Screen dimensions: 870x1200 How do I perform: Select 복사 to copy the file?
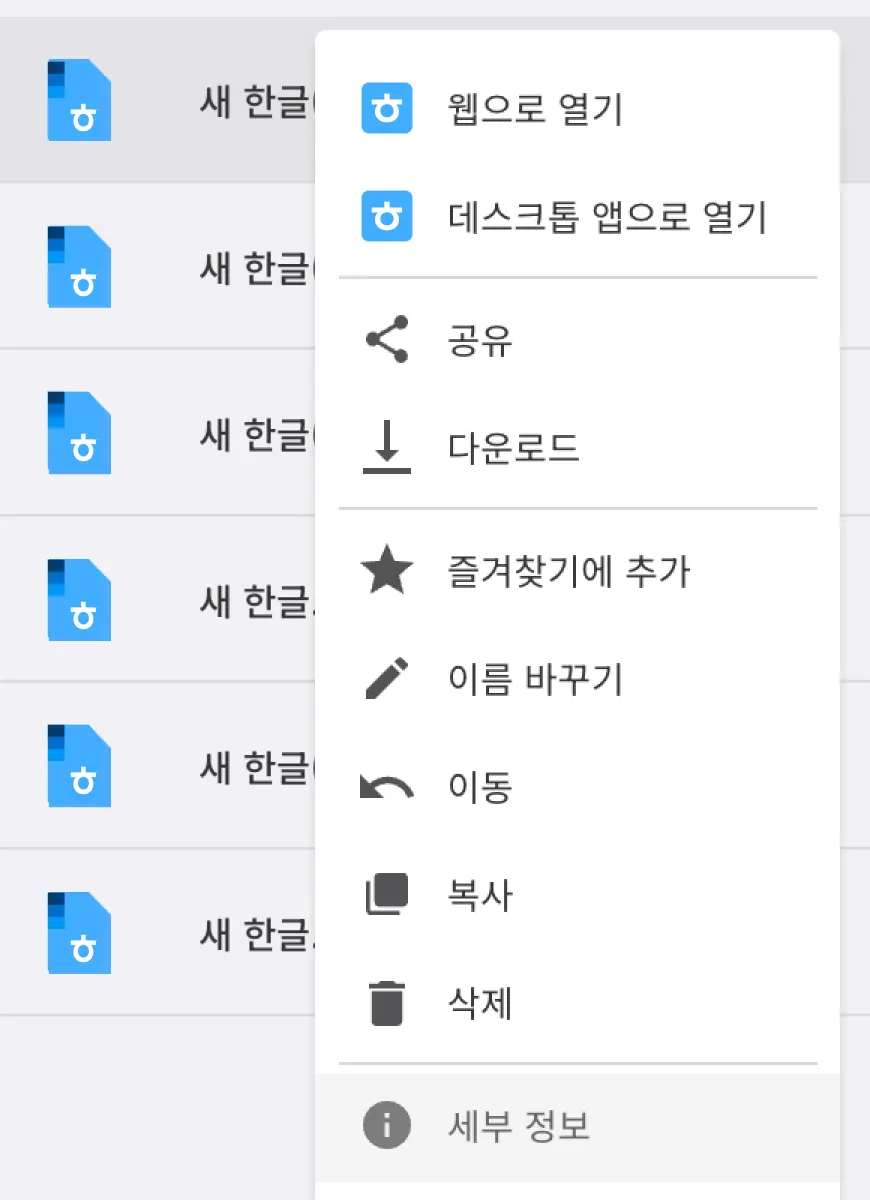click(x=480, y=895)
